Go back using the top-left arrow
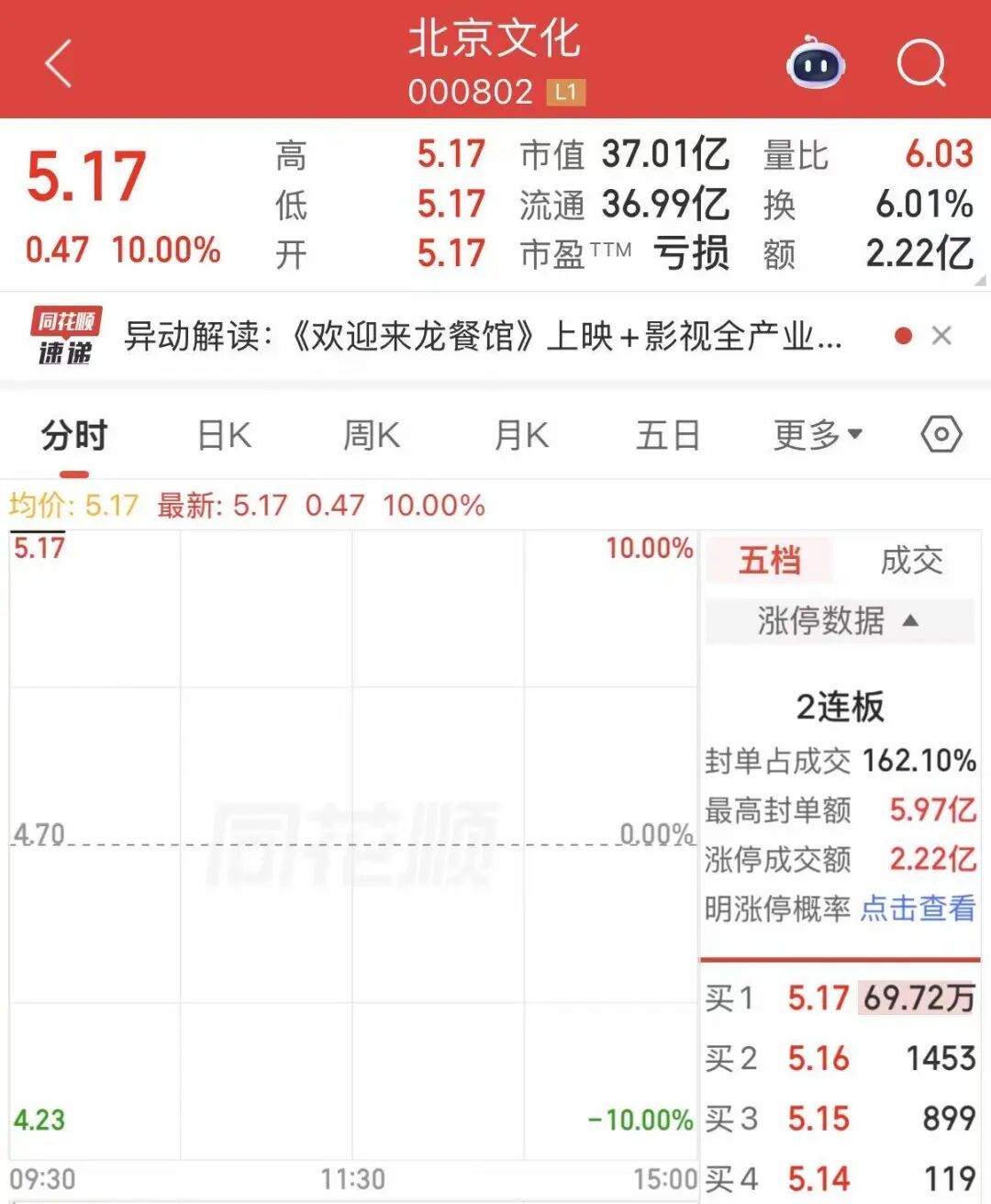Image resolution: width=991 pixels, height=1204 pixels. (x=58, y=64)
